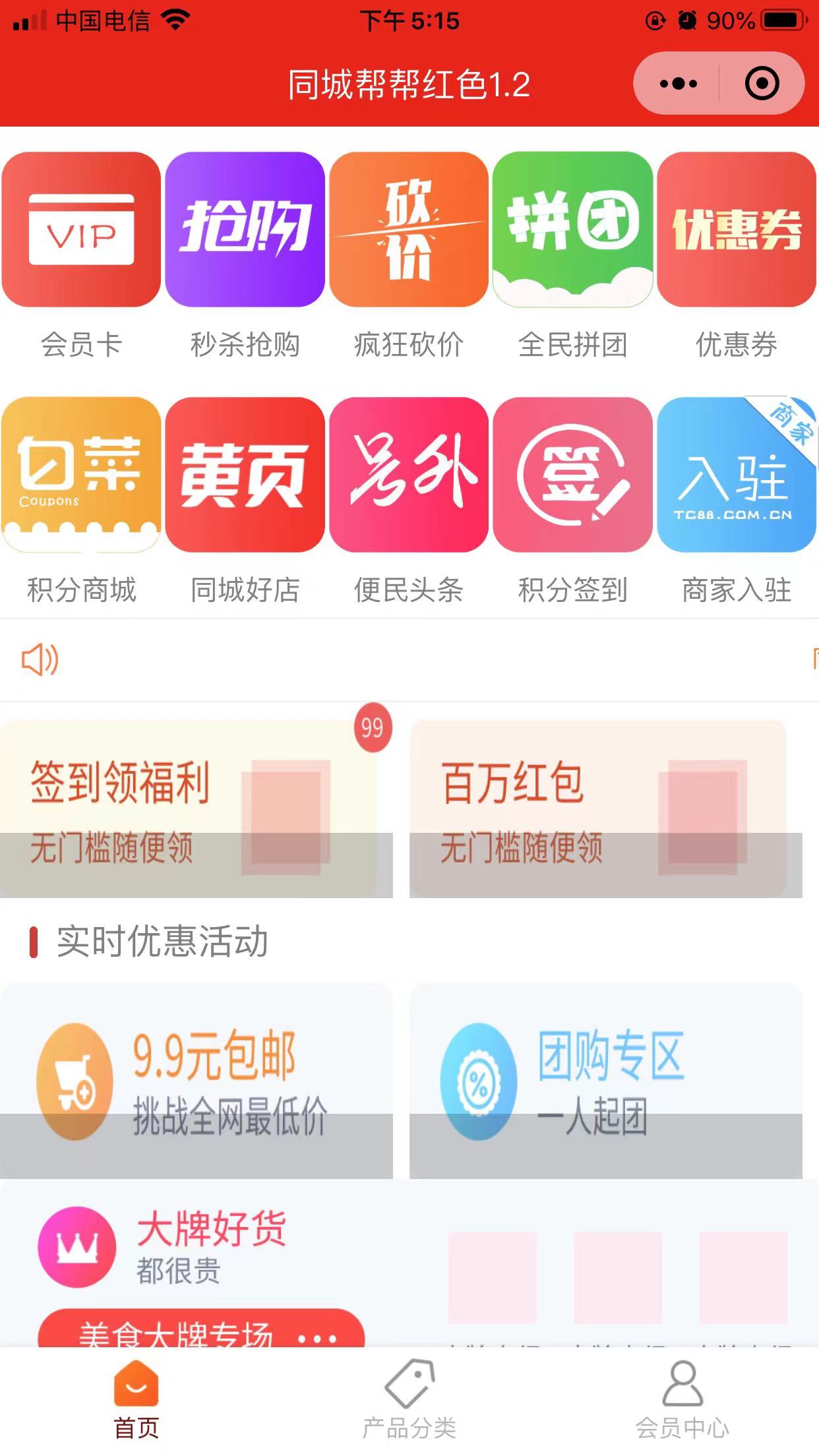Select the 首页 home tab
Viewport: 819px width, 1456px height.
click(x=136, y=1399)
